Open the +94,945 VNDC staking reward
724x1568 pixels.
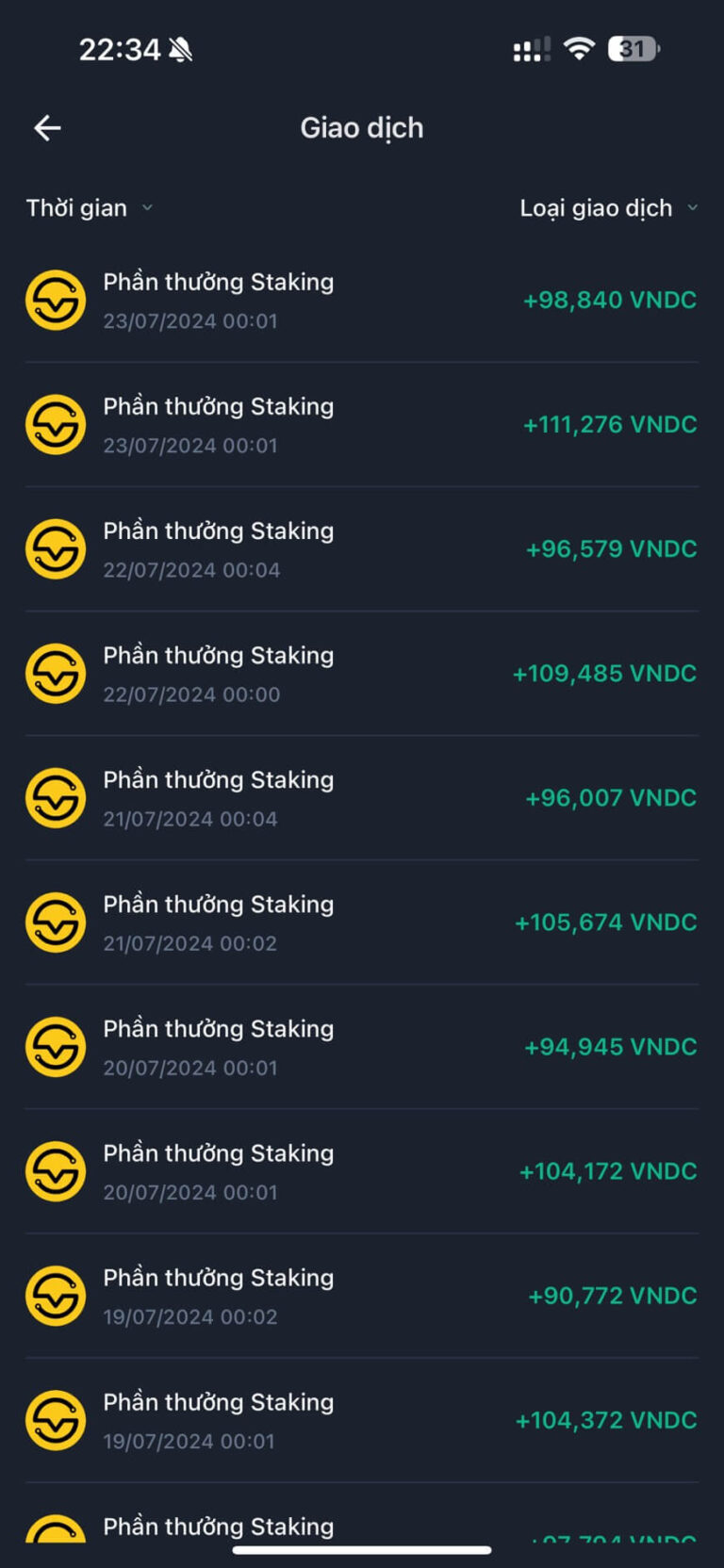[362, 1047]
